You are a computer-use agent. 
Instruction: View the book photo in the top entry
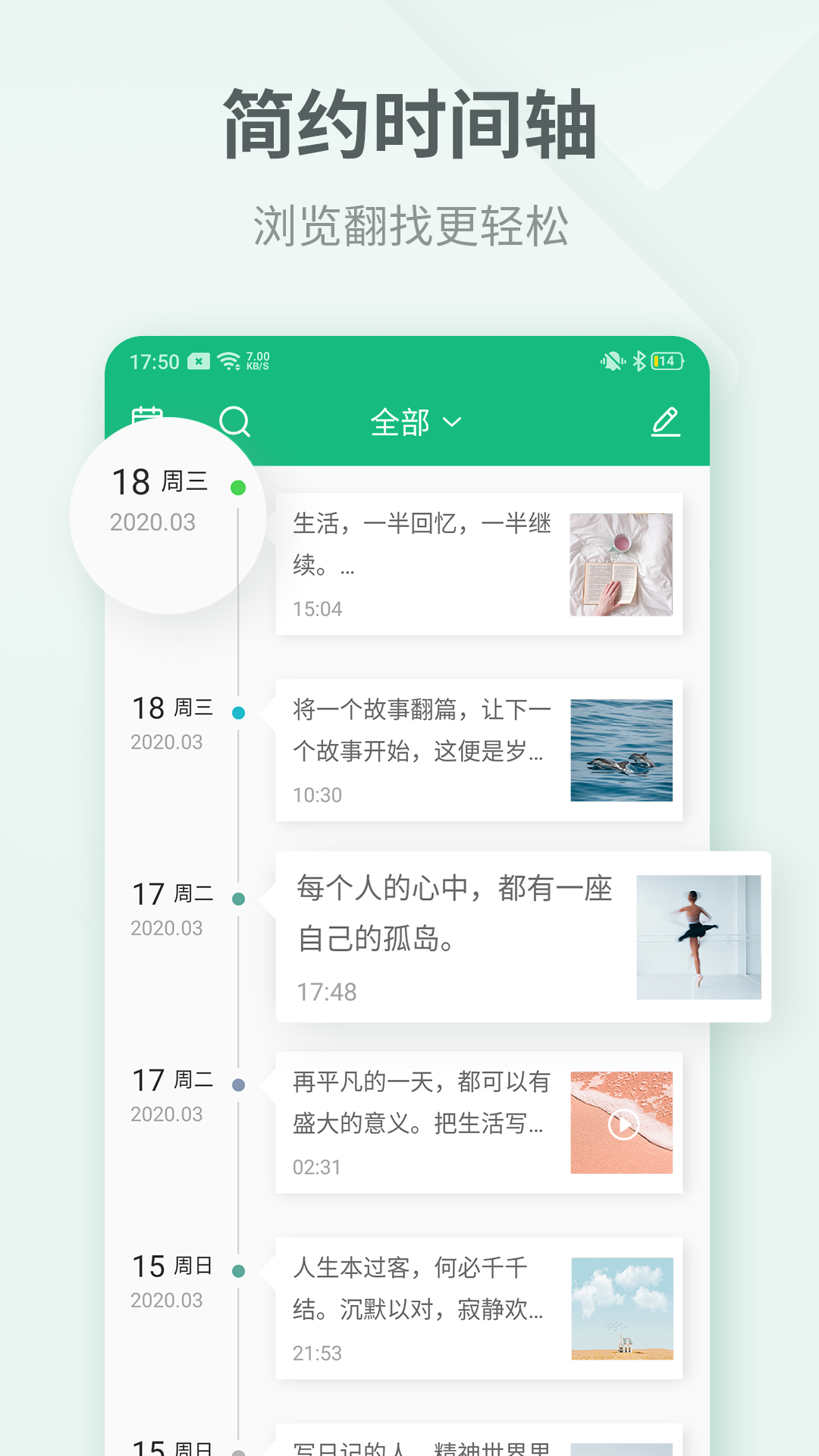point(622,563)
